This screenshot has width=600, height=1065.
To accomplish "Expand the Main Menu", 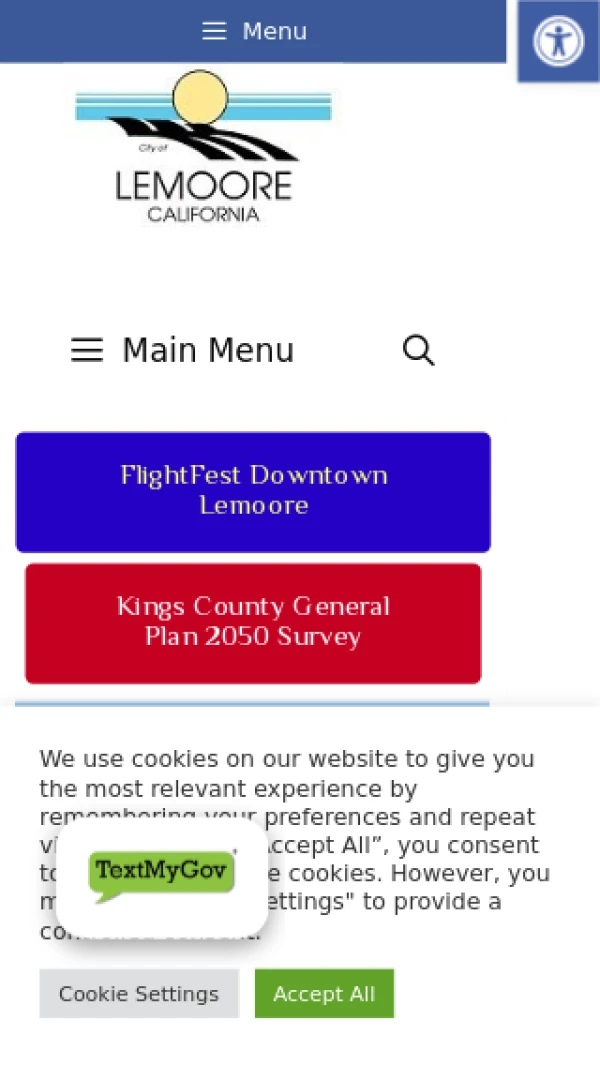I will (182, 350).
